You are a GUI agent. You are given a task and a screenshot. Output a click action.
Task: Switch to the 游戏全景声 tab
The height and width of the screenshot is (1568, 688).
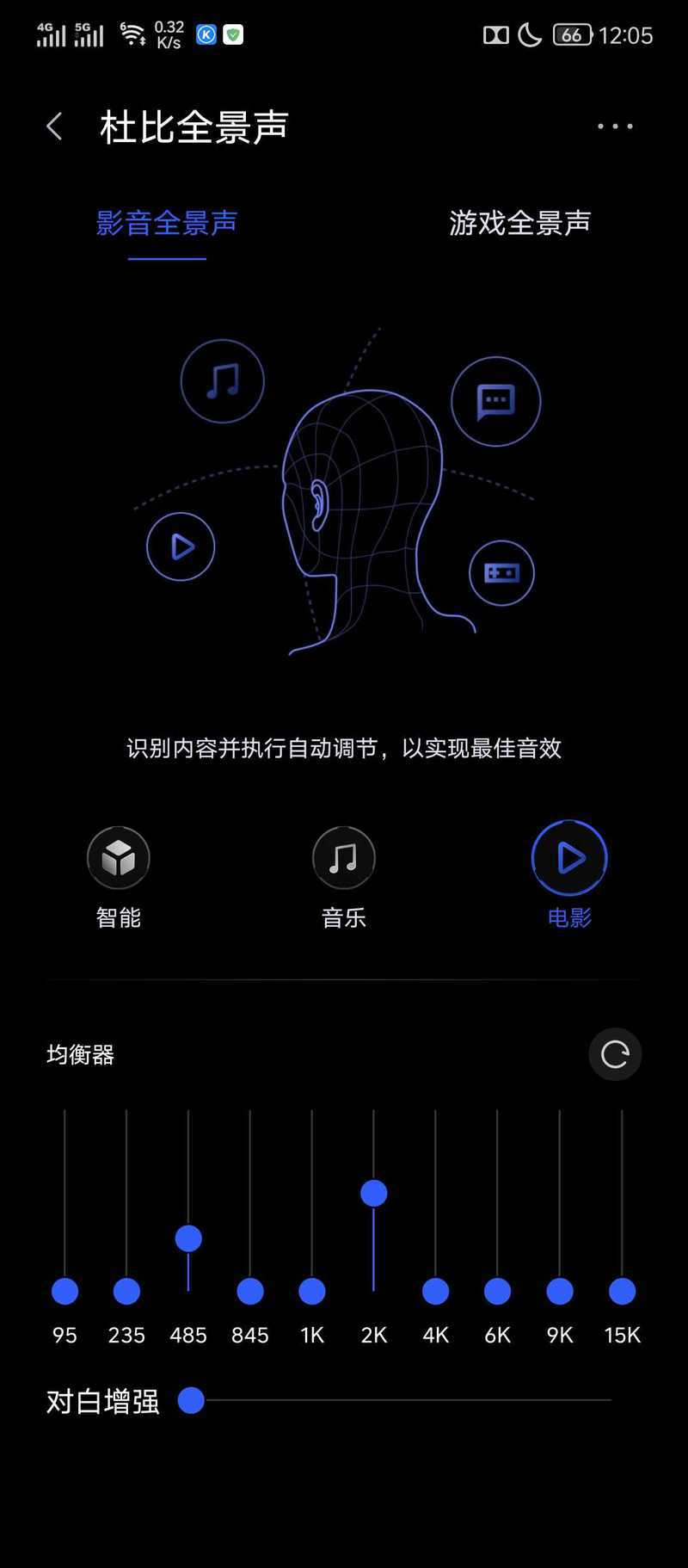(519, 223)
